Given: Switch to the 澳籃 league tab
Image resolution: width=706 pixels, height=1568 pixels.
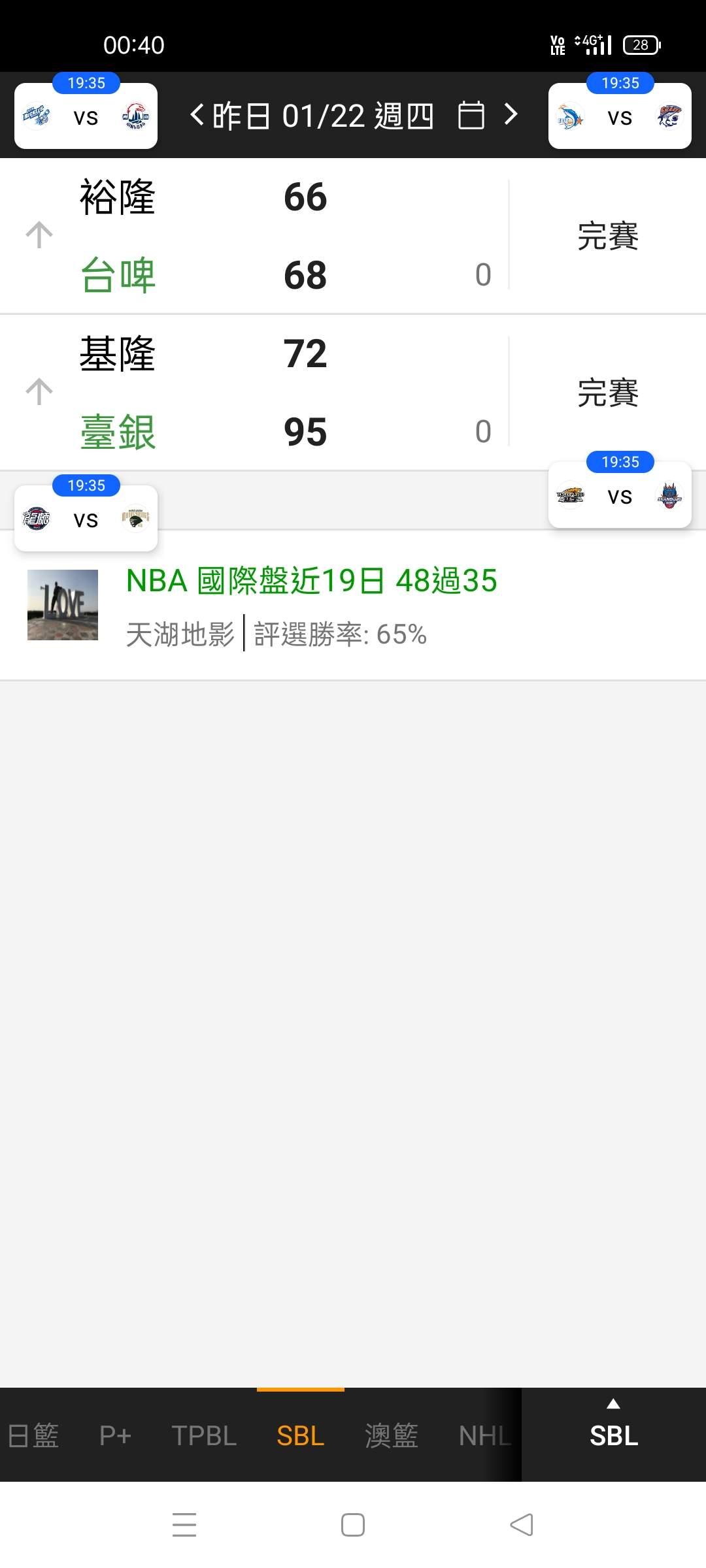Looking at the screenshot, I should click(391, 1435).
